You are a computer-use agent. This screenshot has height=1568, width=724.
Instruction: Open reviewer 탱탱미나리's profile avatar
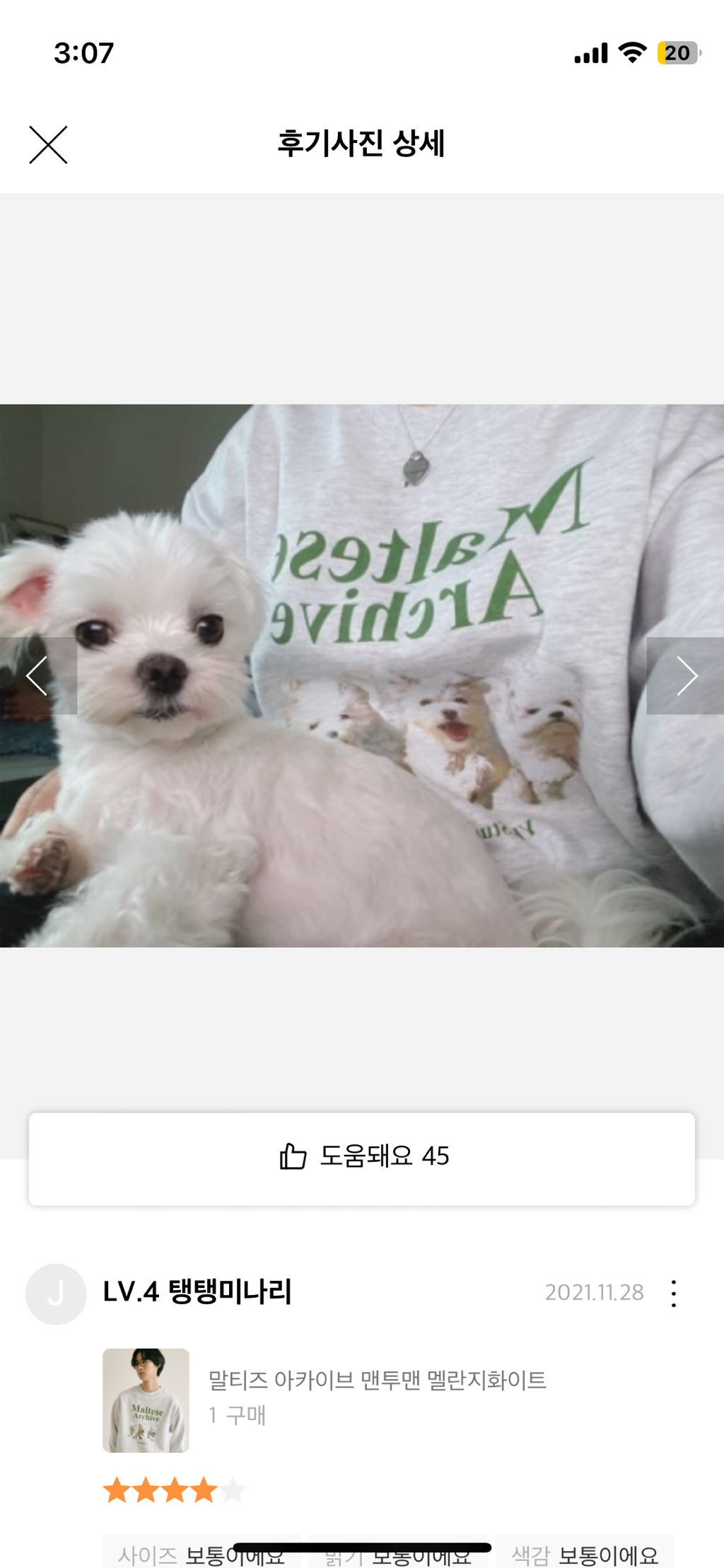point(56,1294)
